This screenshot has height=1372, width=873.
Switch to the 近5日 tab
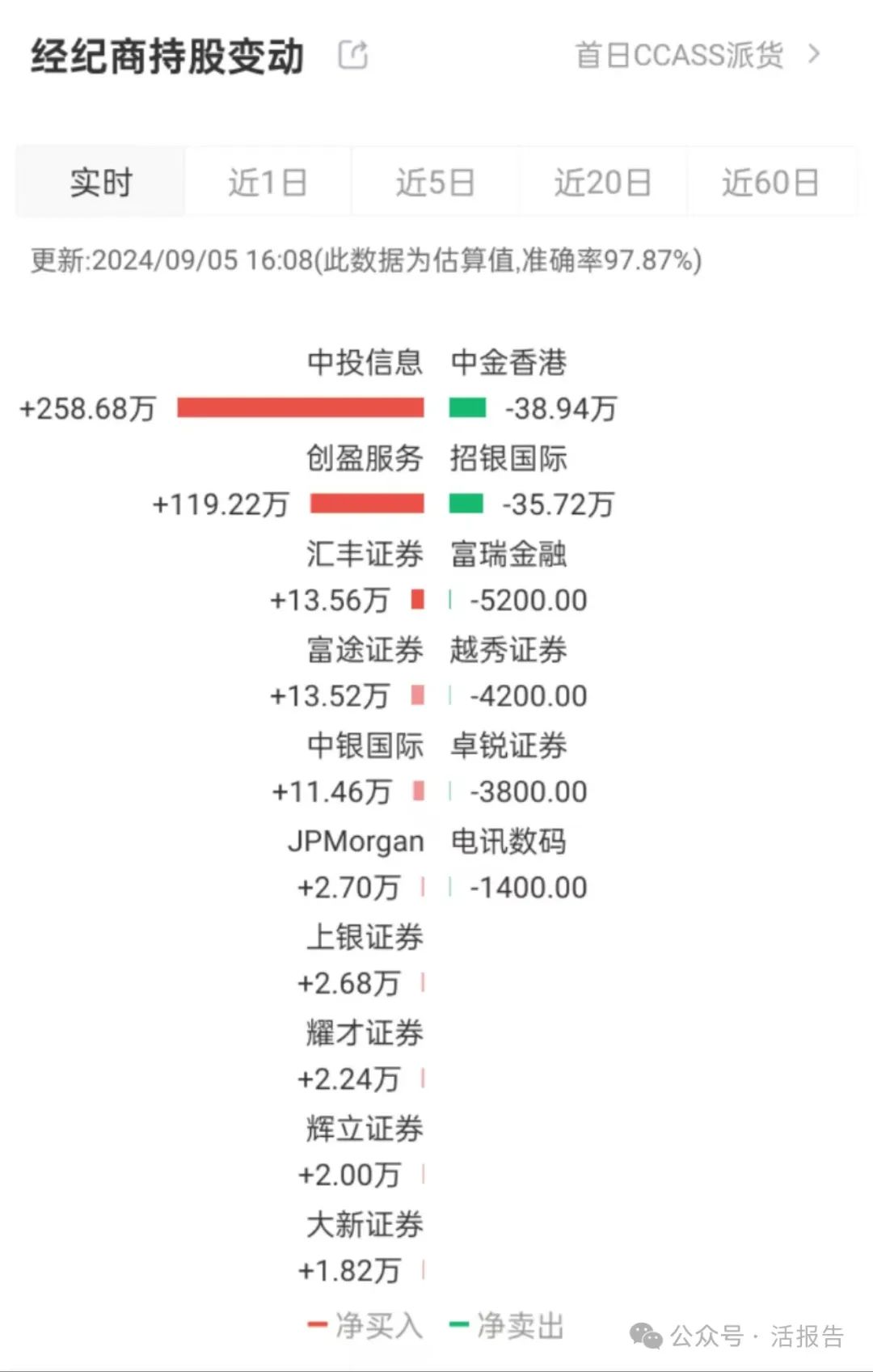(x=436, y=182)
